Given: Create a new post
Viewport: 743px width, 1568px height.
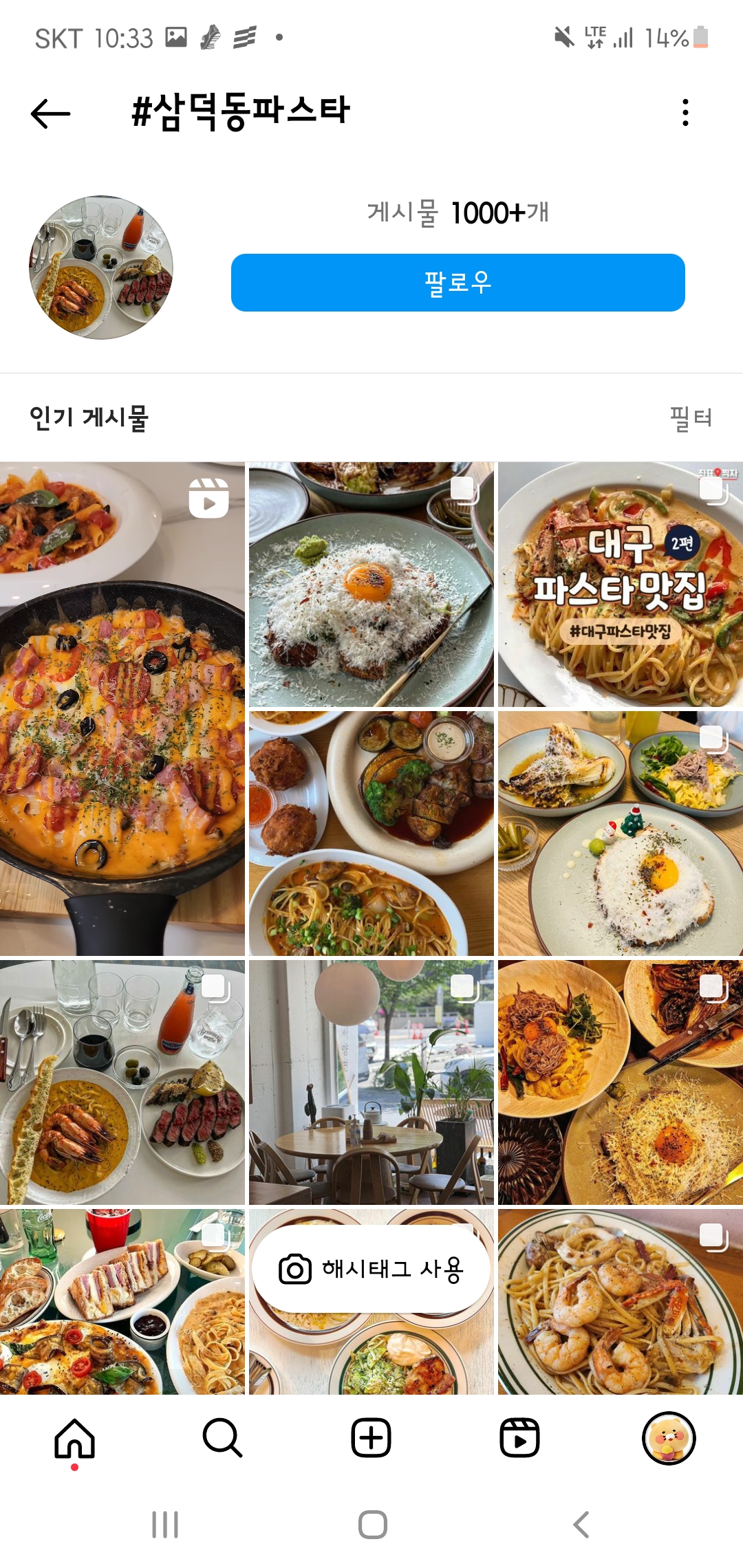Looking at the screenshot, I should [371, 1439].
